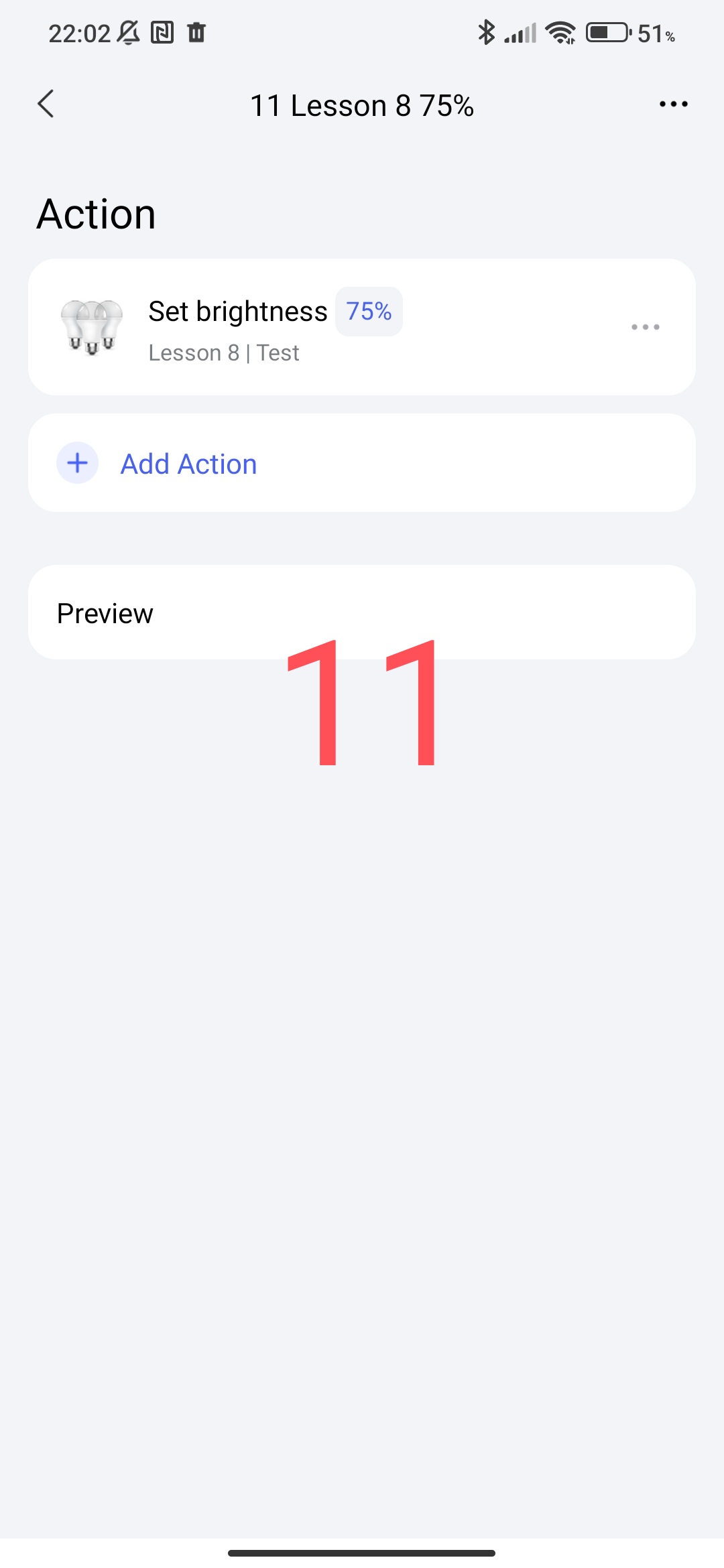This screenshot has width=724, height=1568.
Task: Open the top-right overflow menu
Action: 673,105
